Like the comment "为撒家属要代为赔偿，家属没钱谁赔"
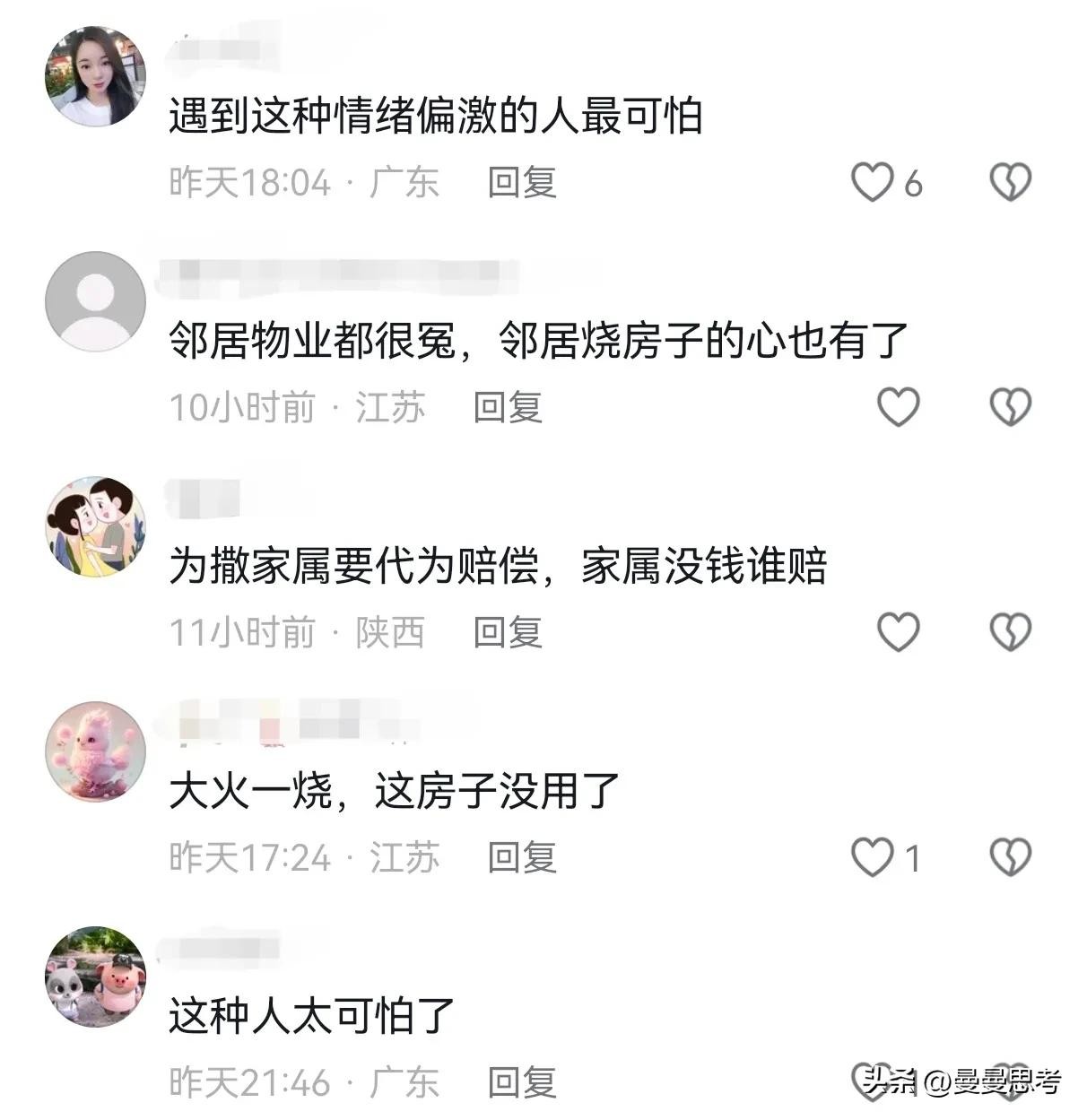1087x1120 pixels. (x=898, y=632)
